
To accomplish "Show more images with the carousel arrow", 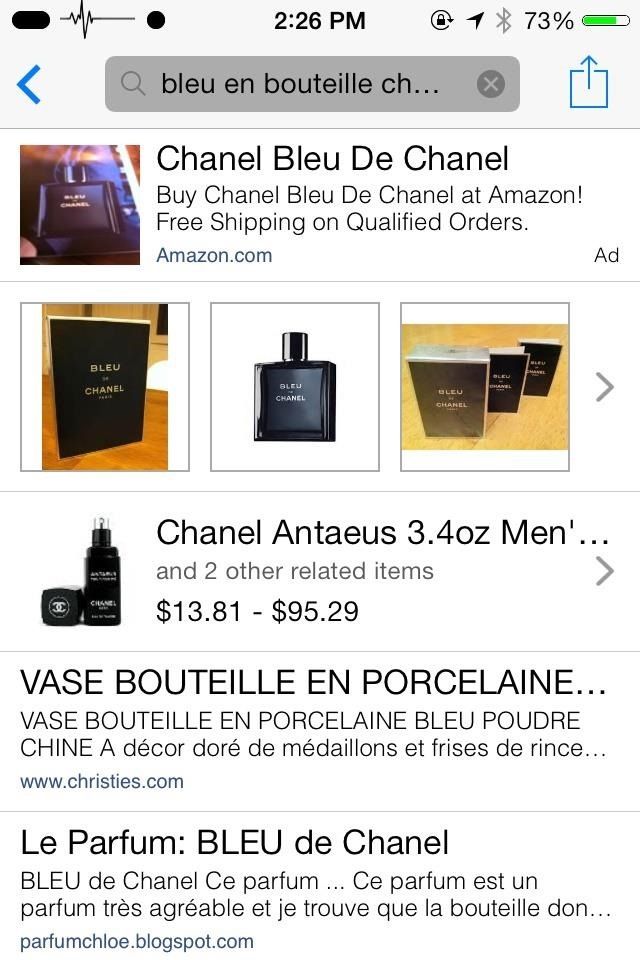I will pyautogui.click(x=604, y=387).
